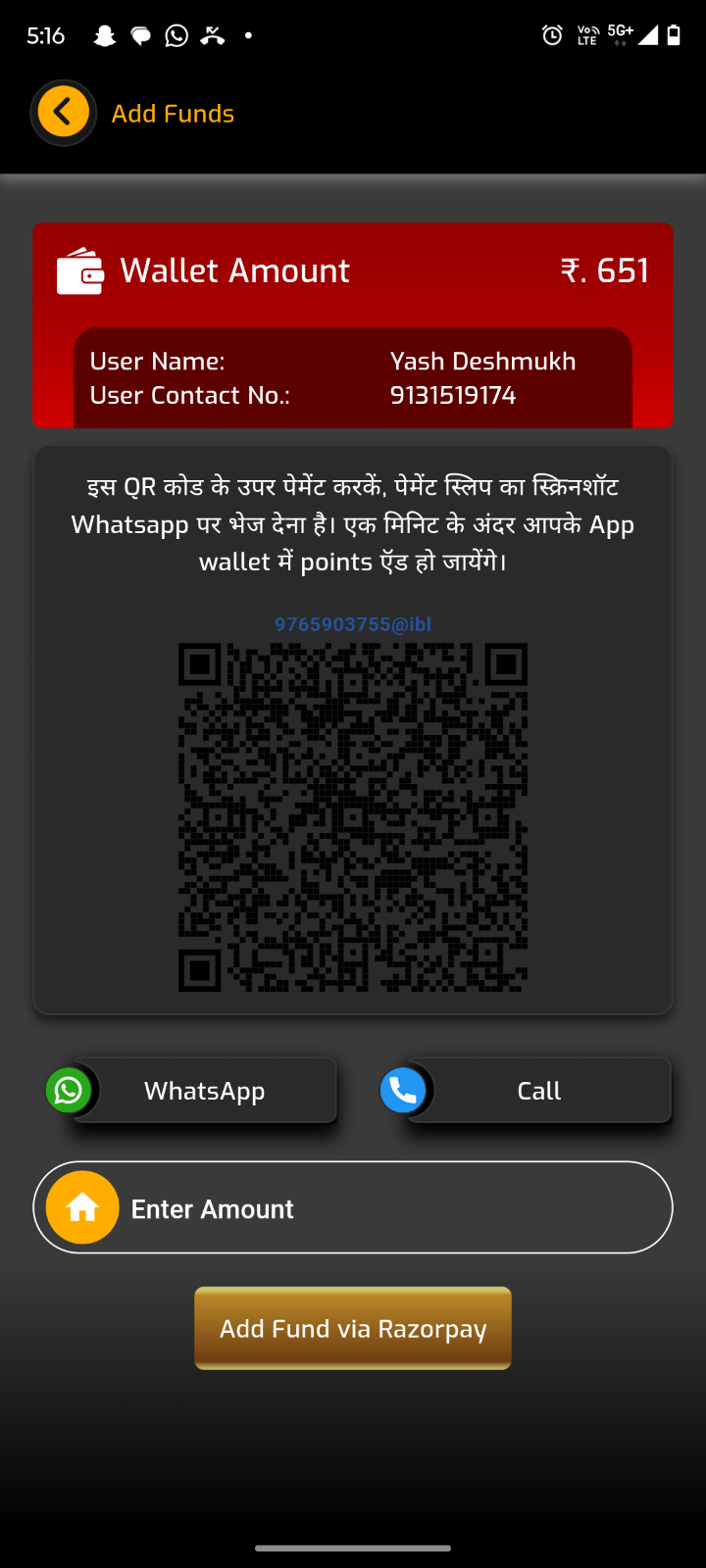The width and height of the screenshot is (706, 1568).
Task: Focus the Enter Amount field
Action: click(392, 1208)
